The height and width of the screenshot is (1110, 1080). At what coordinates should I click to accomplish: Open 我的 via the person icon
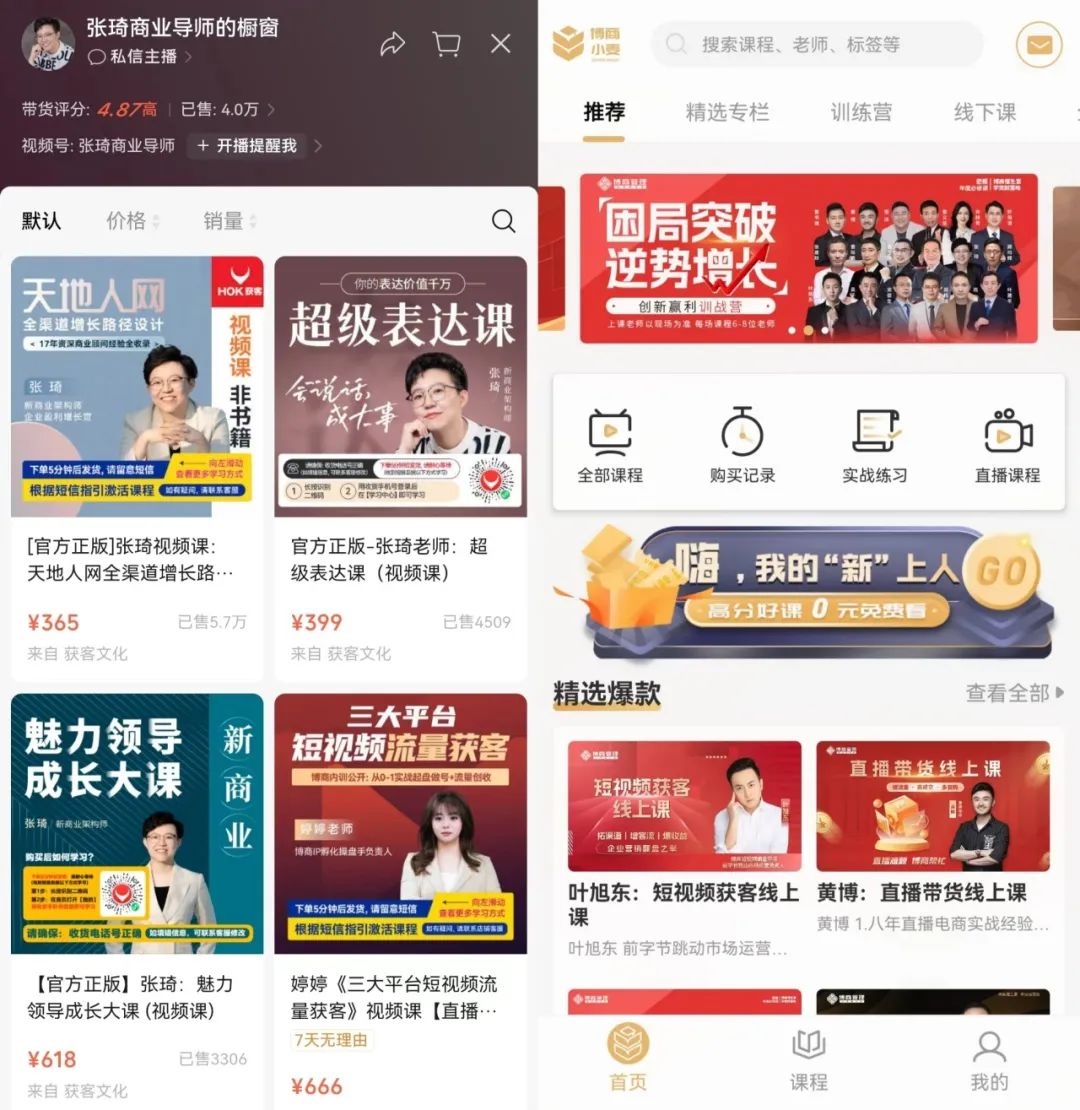tap(988, 1063)
